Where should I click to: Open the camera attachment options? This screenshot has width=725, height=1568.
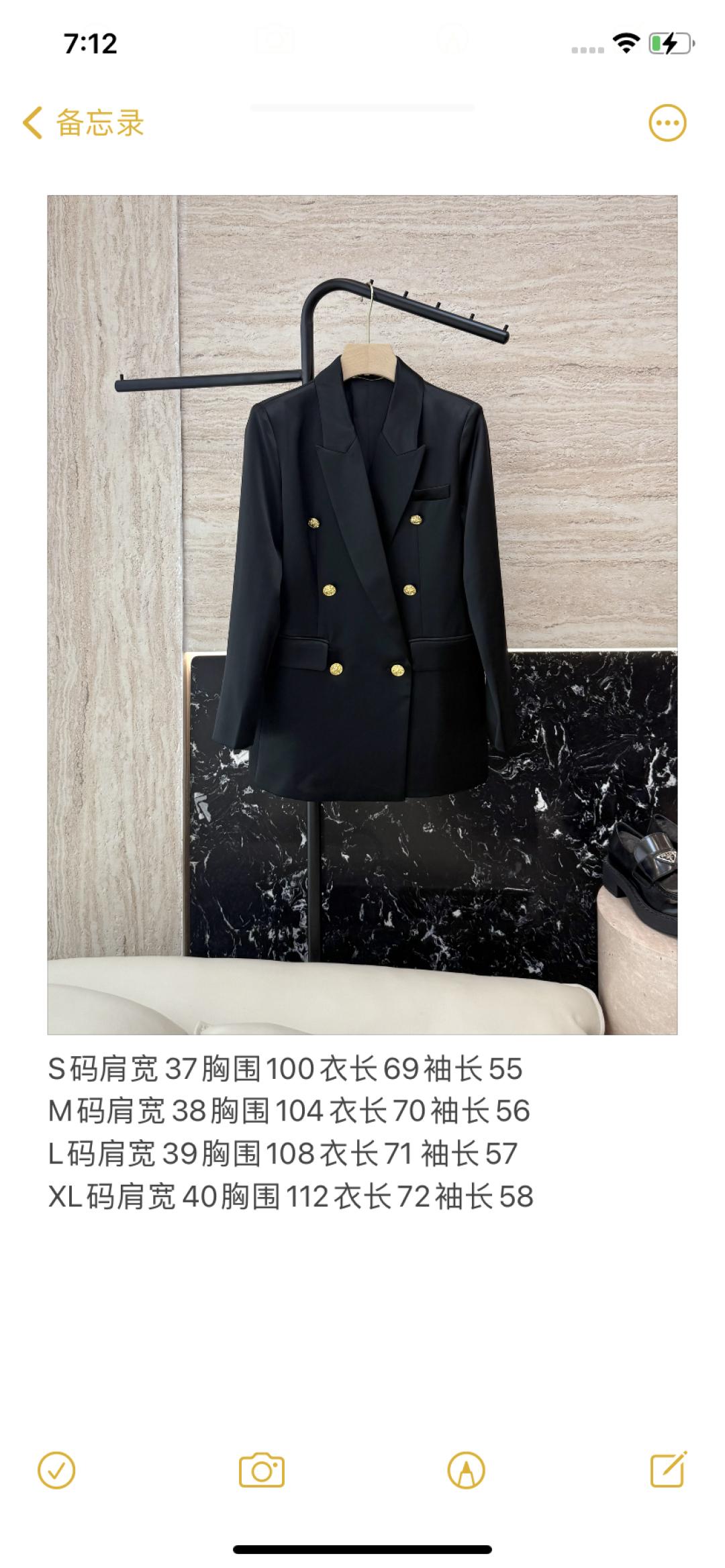coord(262,1471)
